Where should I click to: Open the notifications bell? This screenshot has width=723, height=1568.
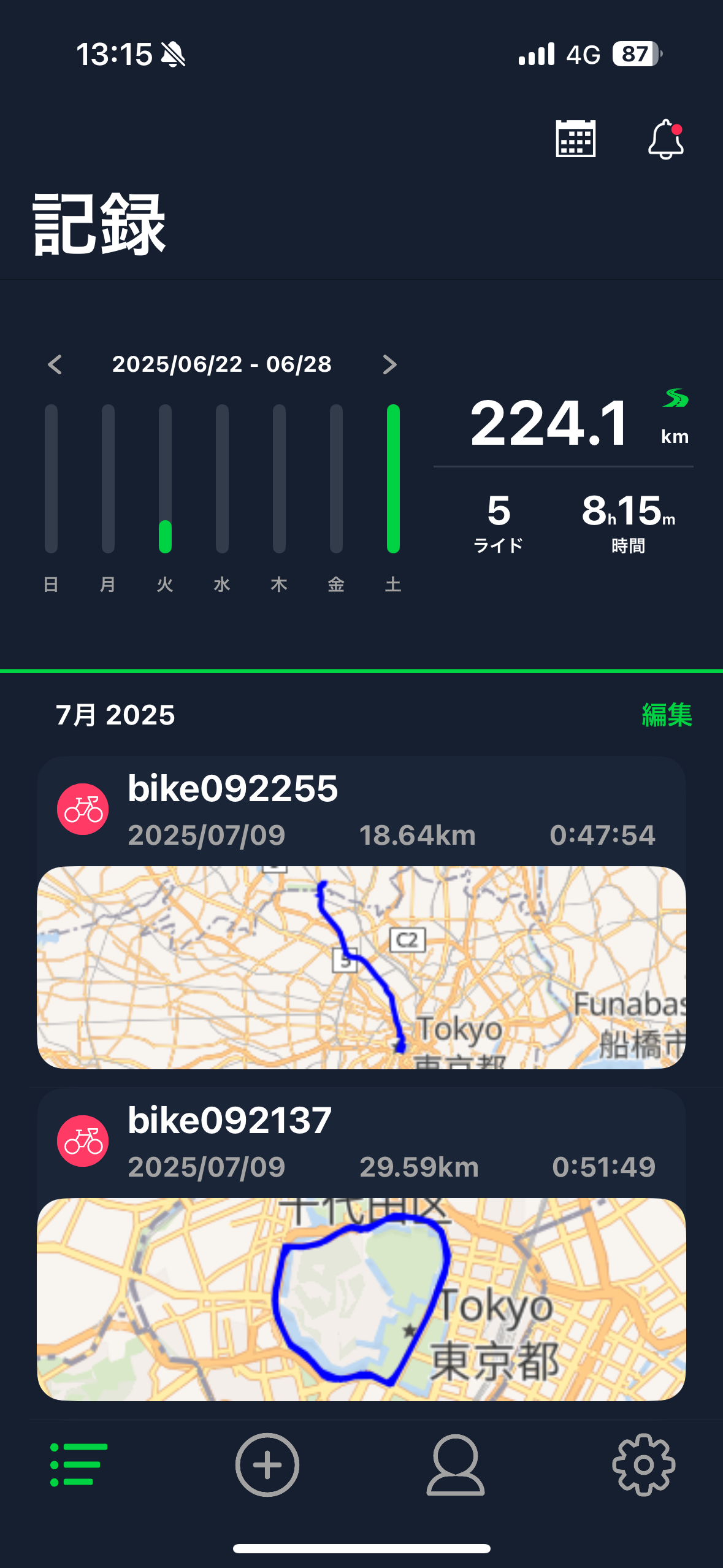665,139
